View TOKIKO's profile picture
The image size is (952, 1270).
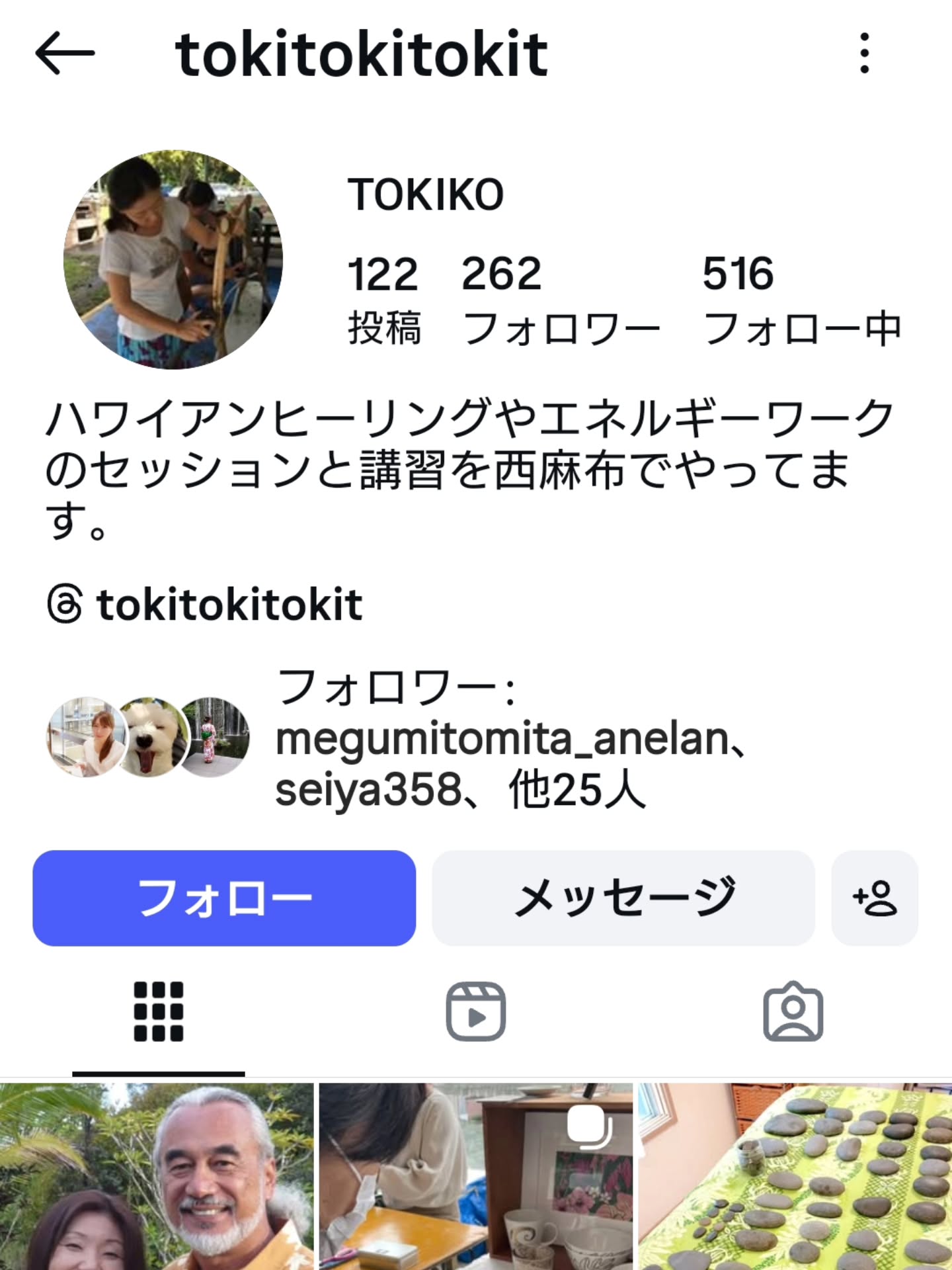(173, 259)
